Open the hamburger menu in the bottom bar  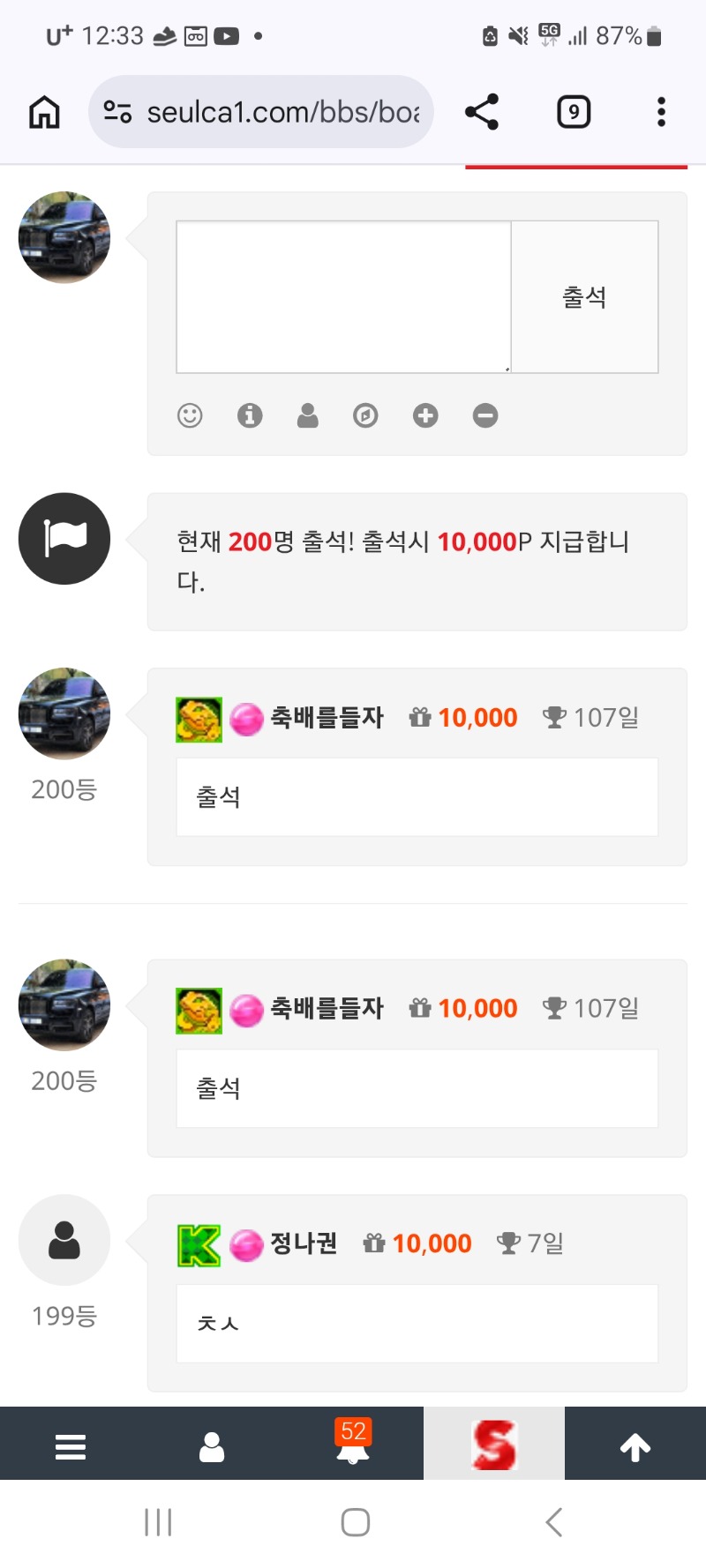[71, 1447]
